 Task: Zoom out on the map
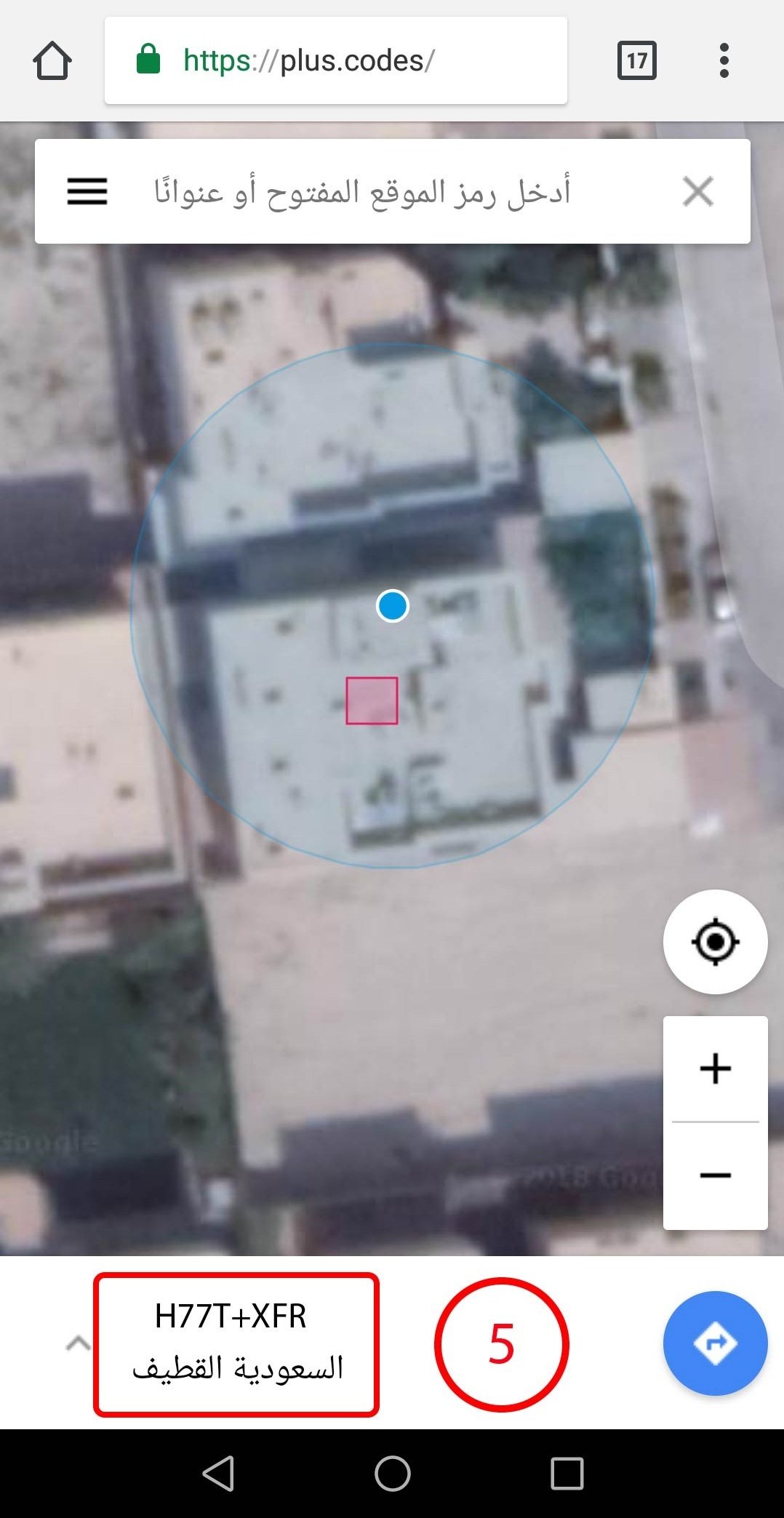715,1175
